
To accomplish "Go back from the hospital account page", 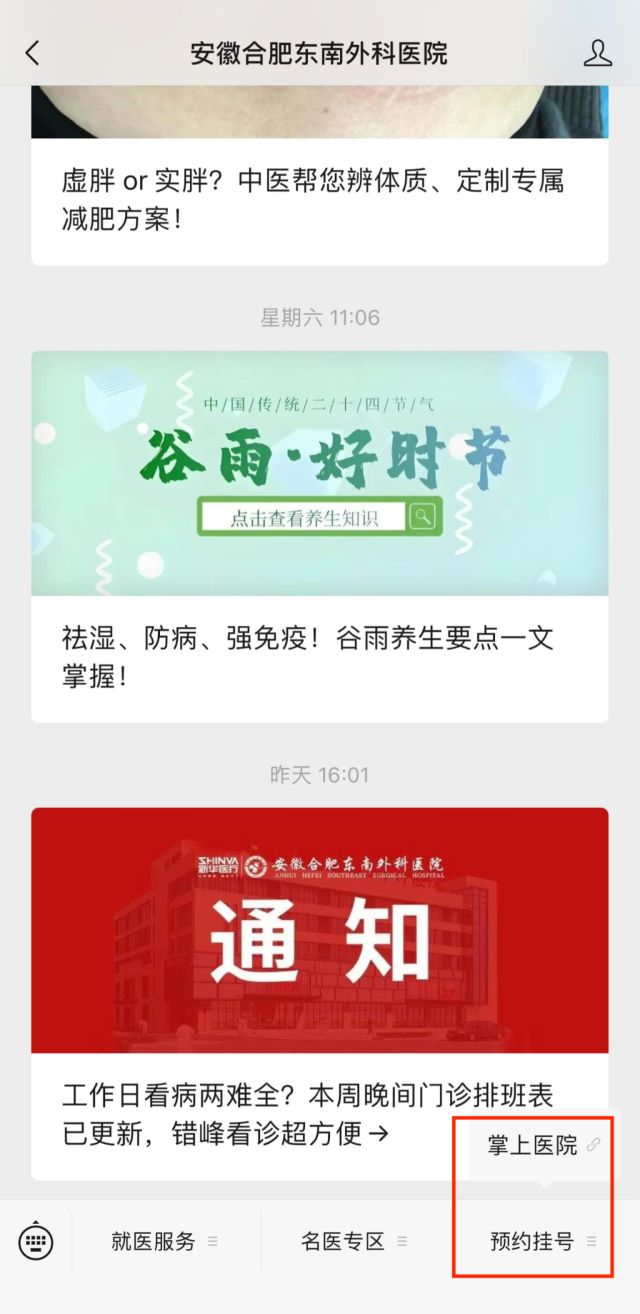I will coord(33,53).
